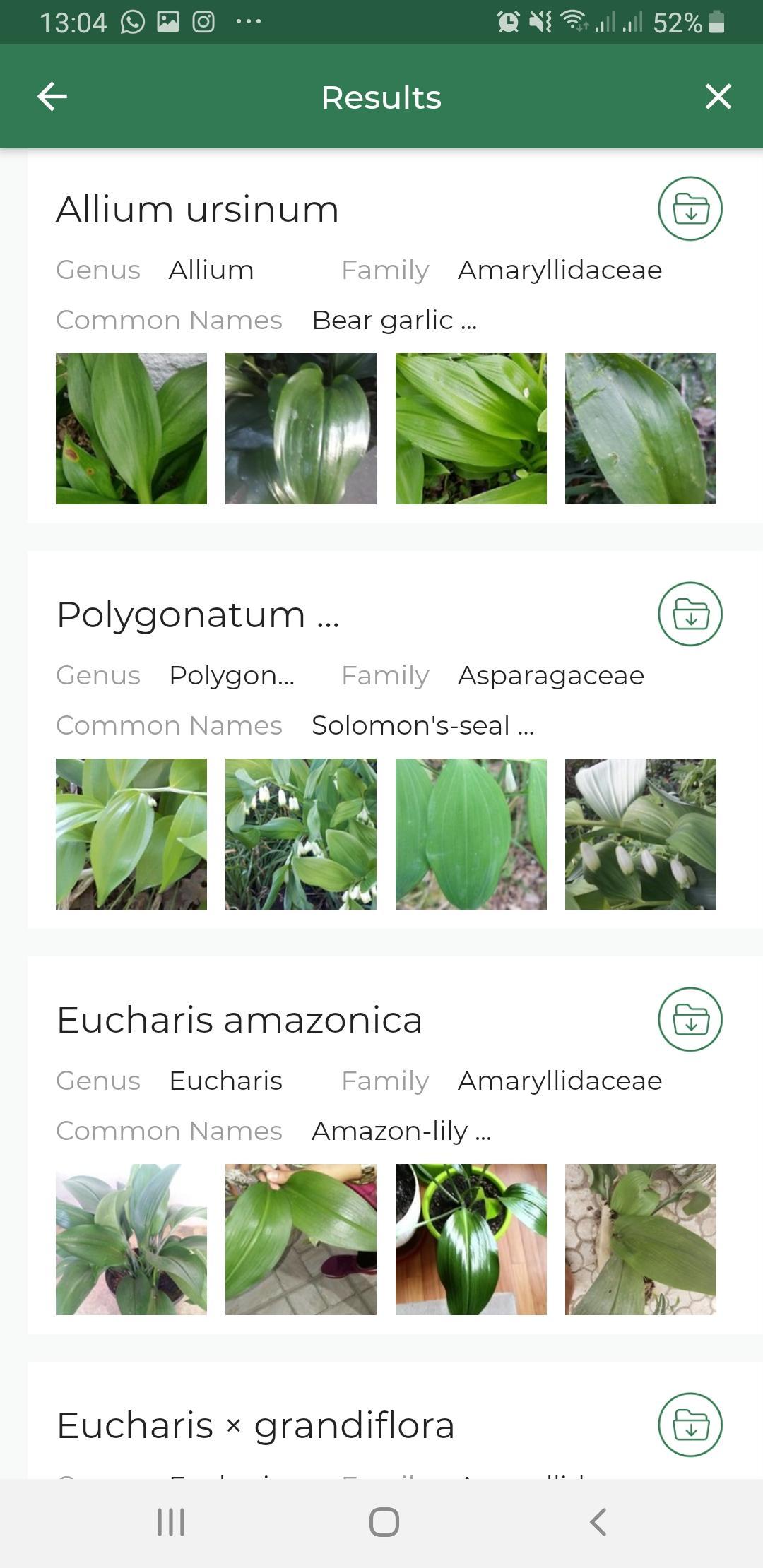The image size is (763, 1568).
Task: View the first Eucharis amazonica potted photo
Action: [x=131, y=1240]
